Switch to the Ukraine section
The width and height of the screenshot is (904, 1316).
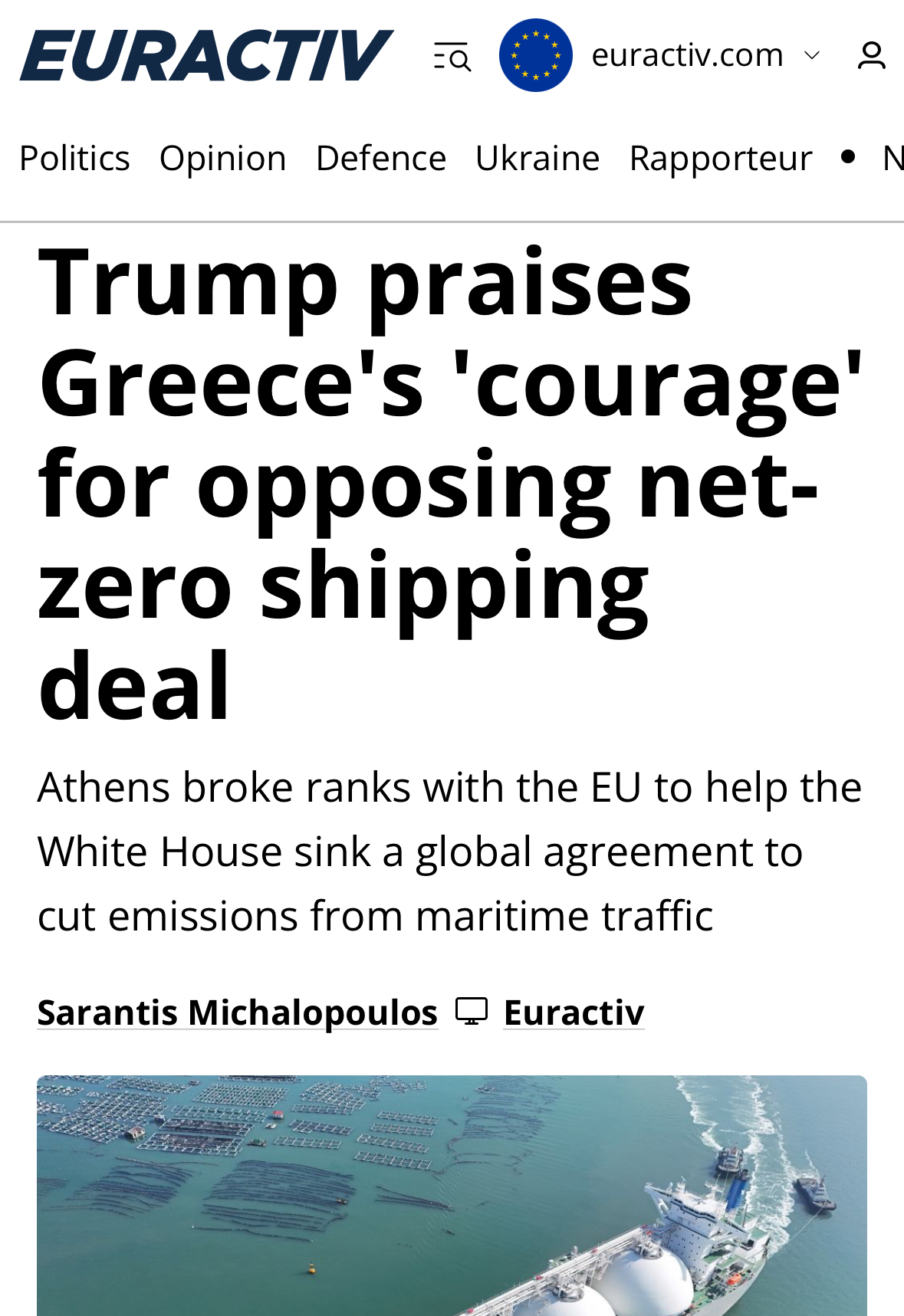(x=537, y=159)
